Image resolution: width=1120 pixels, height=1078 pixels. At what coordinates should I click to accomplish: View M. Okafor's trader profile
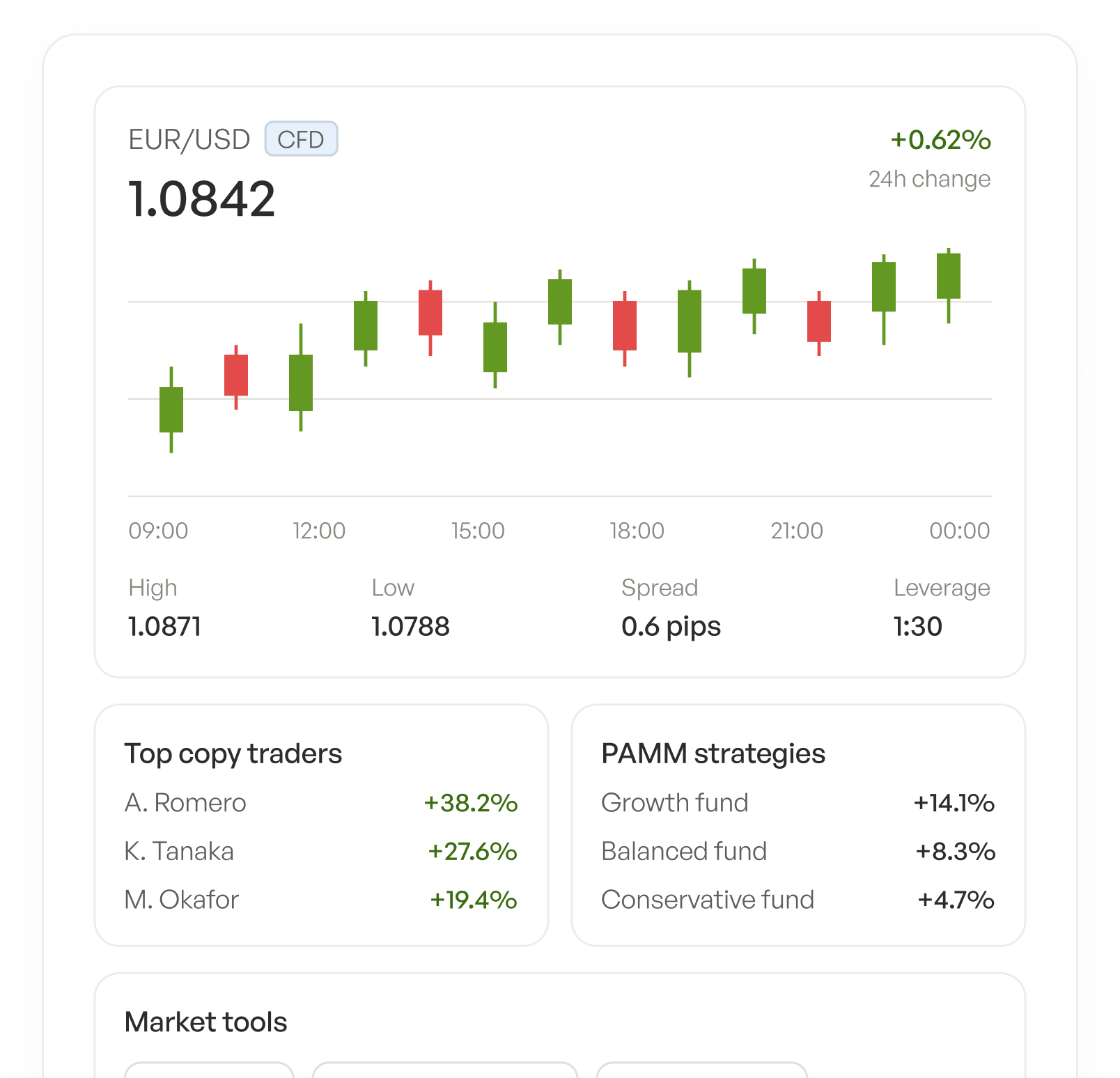click(x=321, y=900)
